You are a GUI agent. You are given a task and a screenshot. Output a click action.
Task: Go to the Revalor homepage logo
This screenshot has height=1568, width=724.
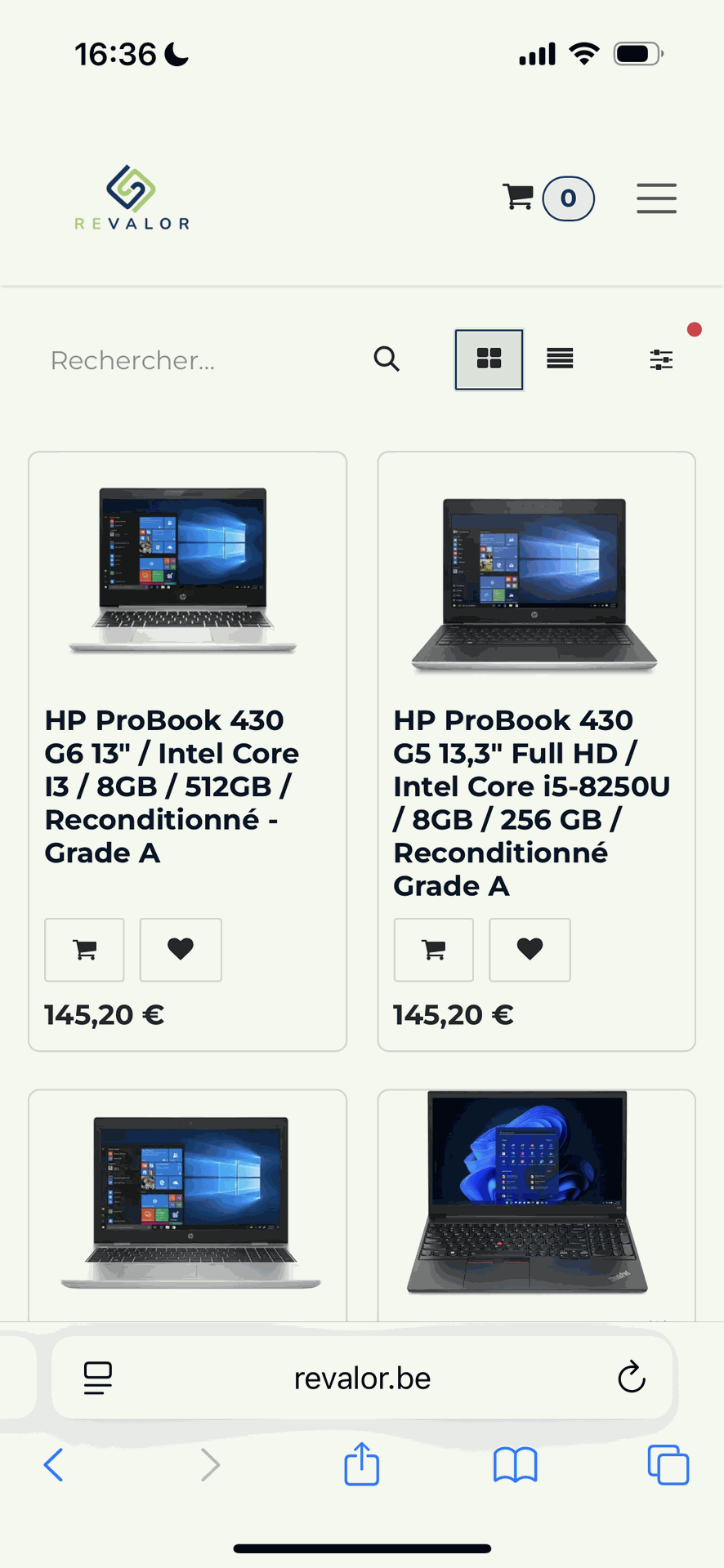pos(132,198)
